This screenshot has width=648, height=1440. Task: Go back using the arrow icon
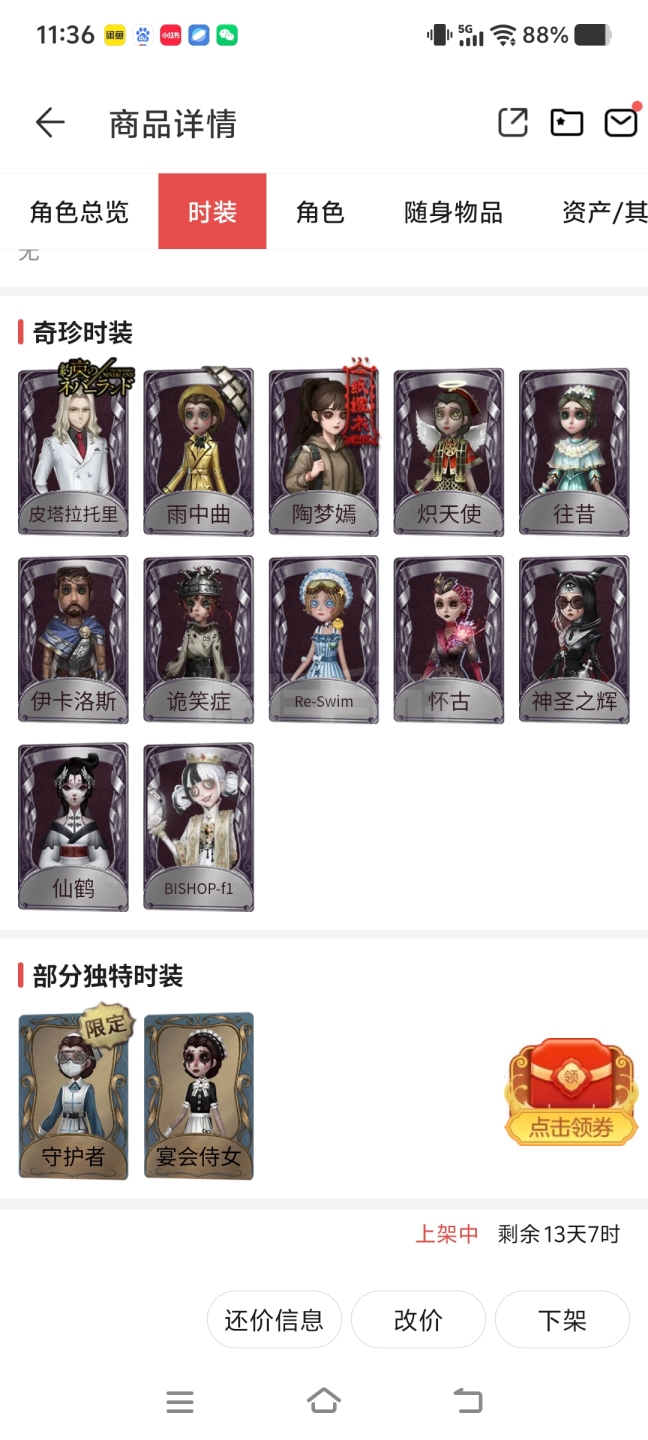tap(50, 123)
